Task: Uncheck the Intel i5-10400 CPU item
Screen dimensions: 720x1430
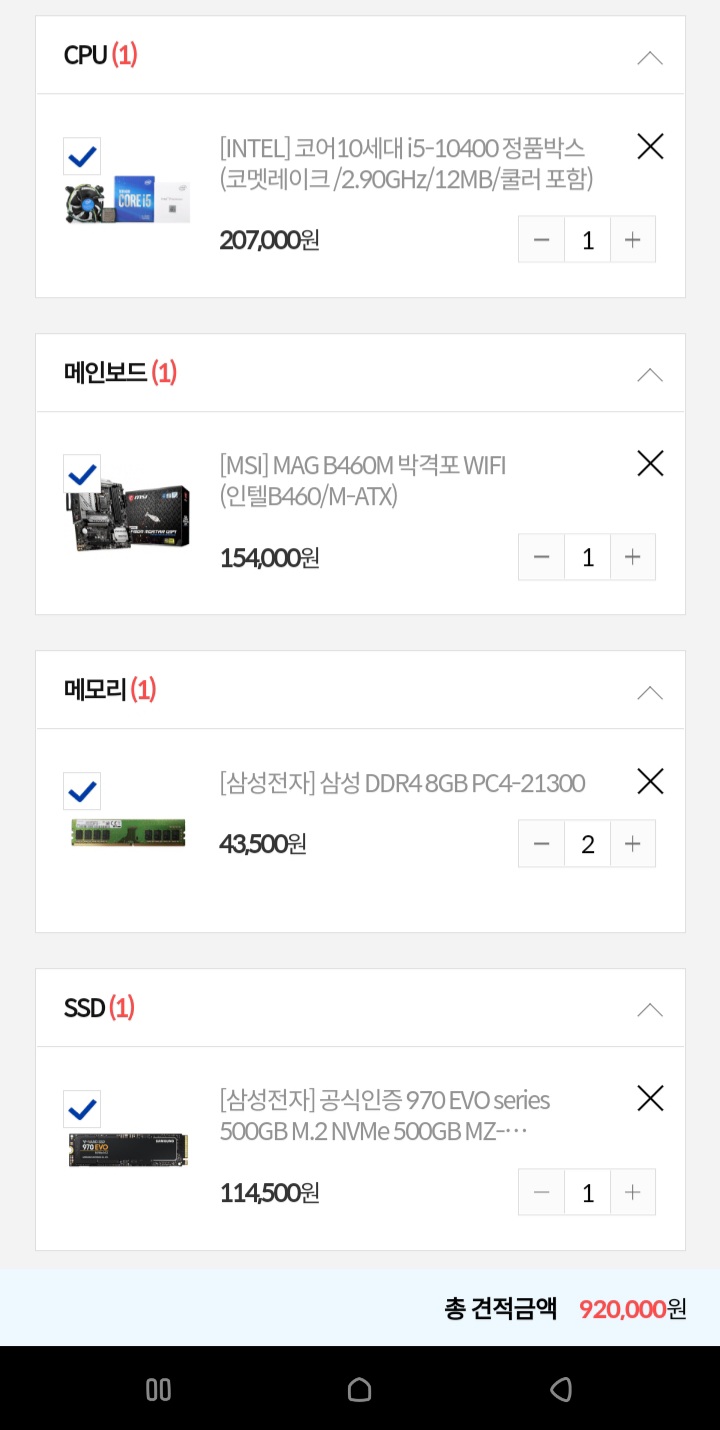Action: (82, 156)
